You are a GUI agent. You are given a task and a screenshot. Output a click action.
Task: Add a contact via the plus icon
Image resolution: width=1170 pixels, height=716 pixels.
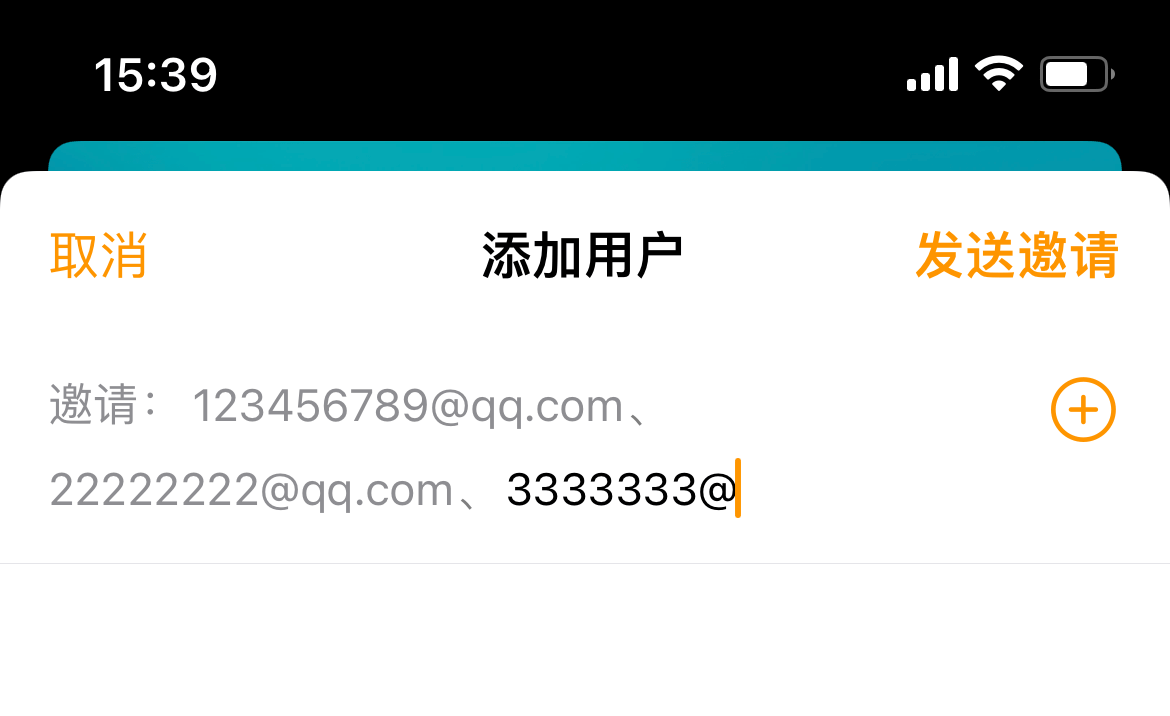point(1083,410)
